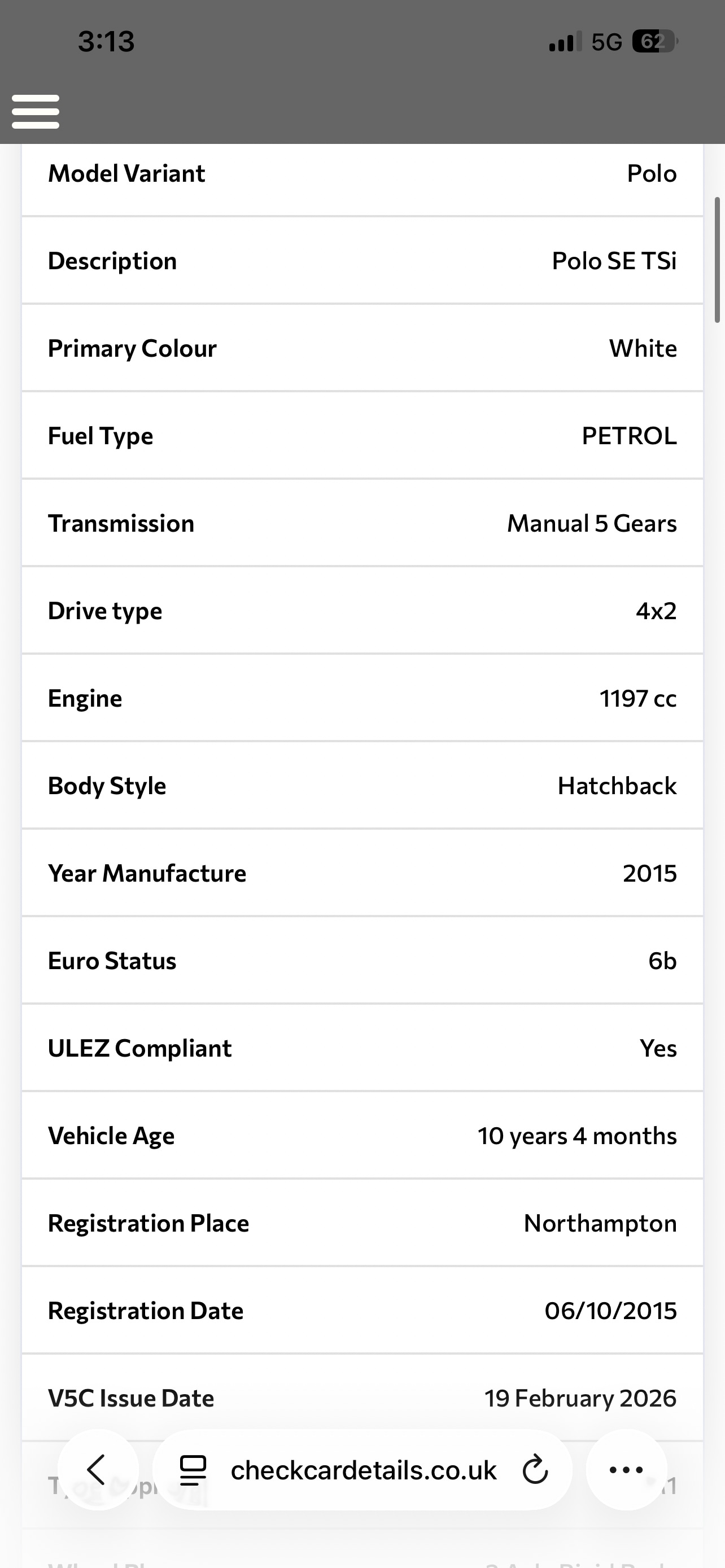
Task: Select the Fuel Type PETROL row
Action: pos(362,435)
